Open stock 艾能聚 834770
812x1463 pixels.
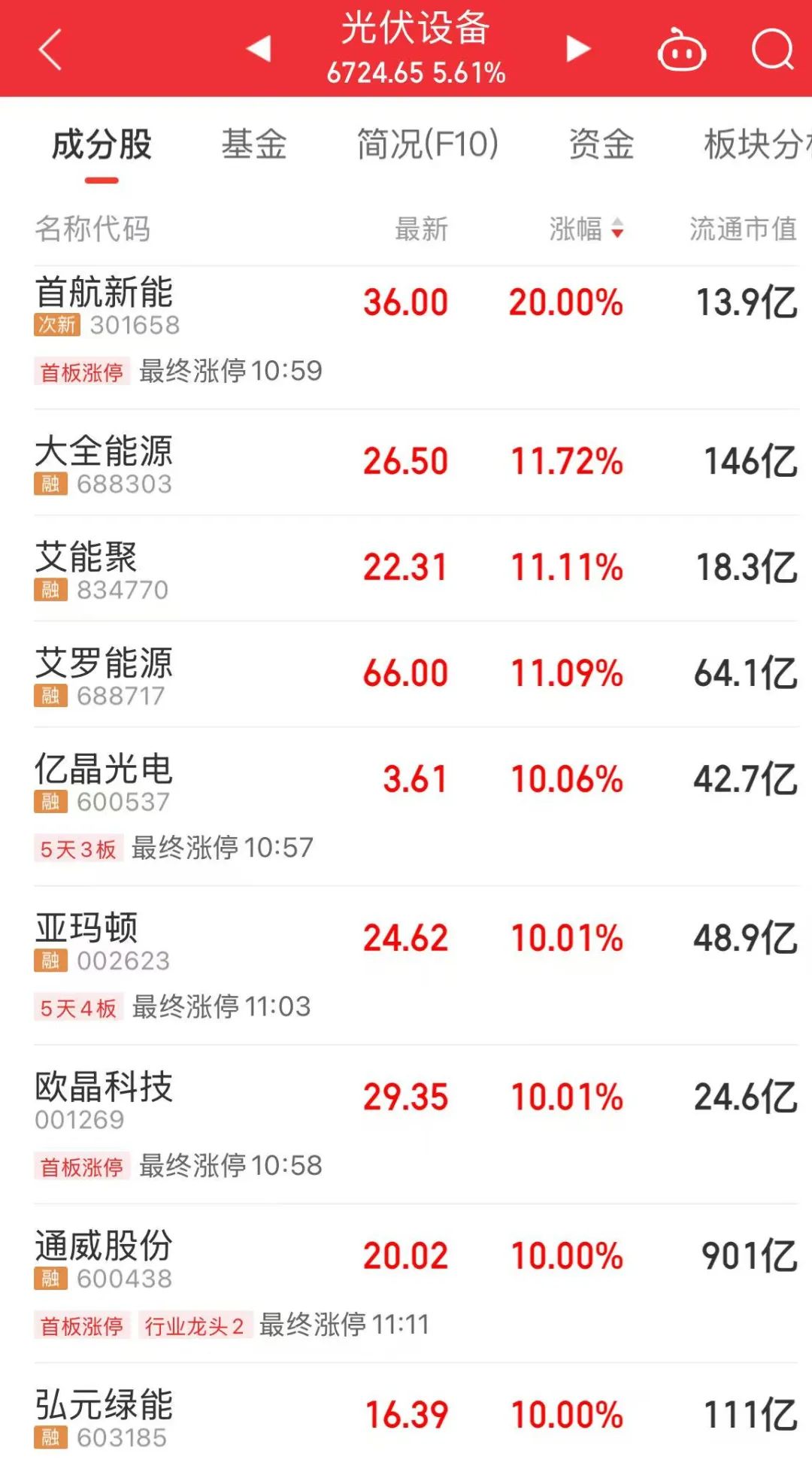(416, 569)
